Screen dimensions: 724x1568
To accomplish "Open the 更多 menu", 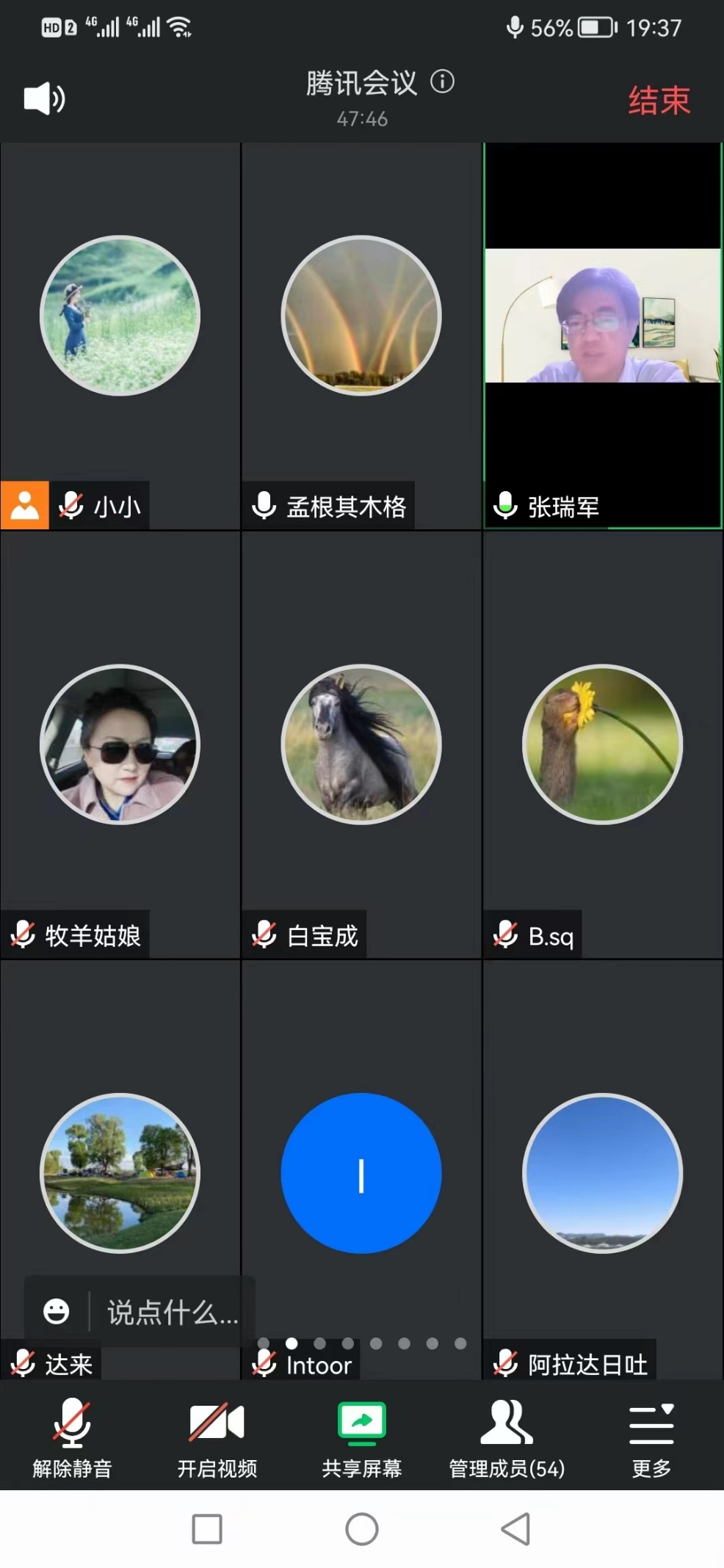I will coord(651,1437).
